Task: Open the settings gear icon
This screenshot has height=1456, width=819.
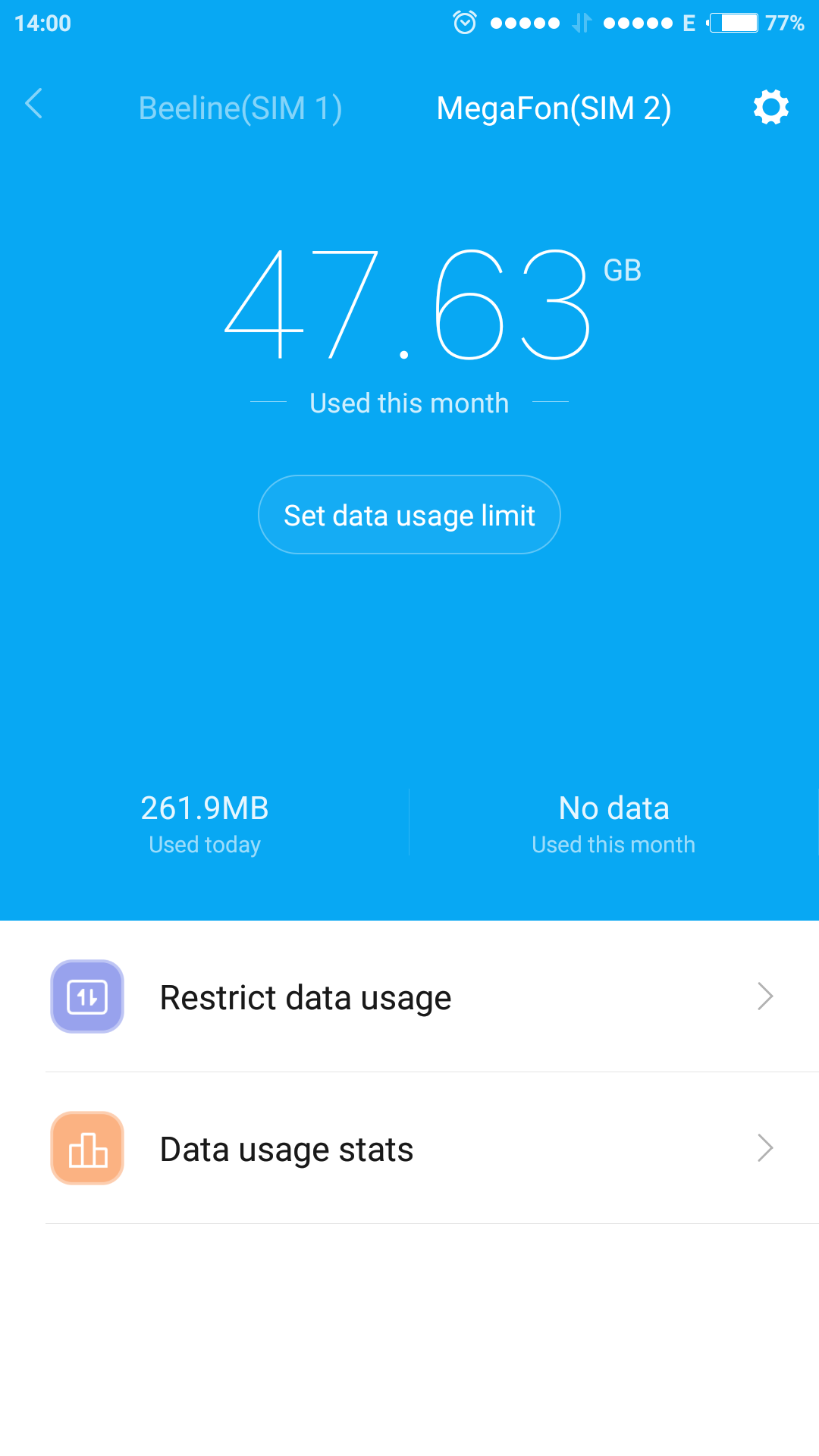Action: pyautogui.click(x=771, y=107)
